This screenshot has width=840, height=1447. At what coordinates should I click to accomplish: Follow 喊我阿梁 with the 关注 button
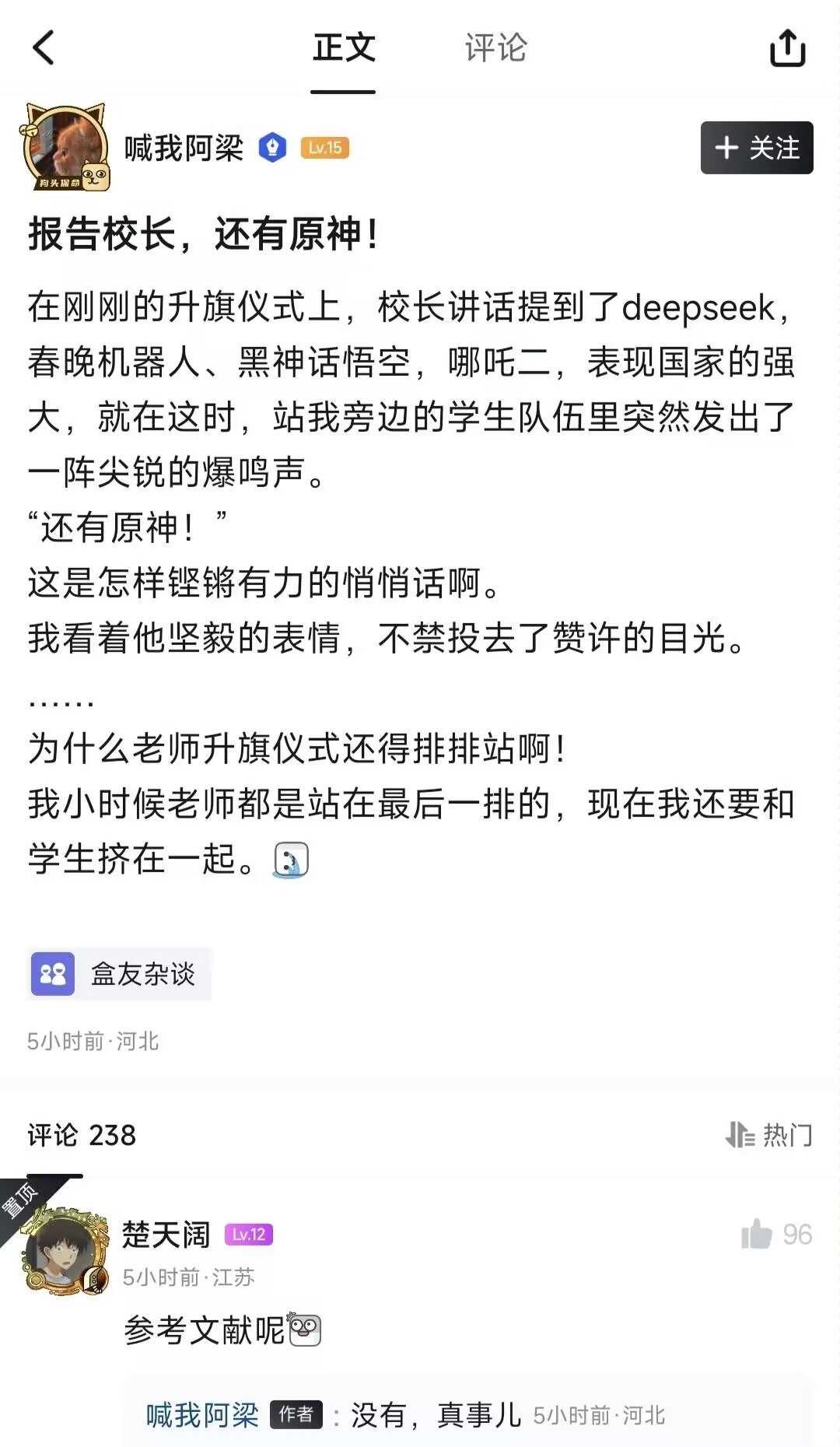pos(756,148)
